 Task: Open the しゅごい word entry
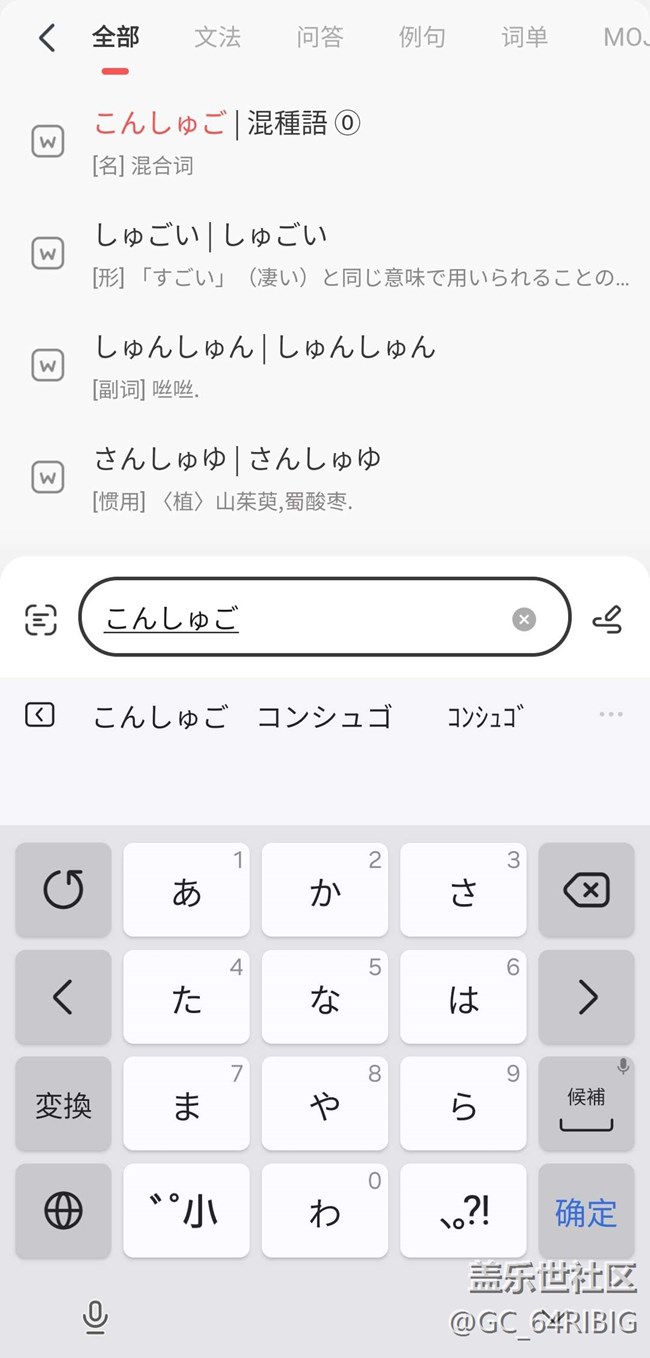coord(211,237)
